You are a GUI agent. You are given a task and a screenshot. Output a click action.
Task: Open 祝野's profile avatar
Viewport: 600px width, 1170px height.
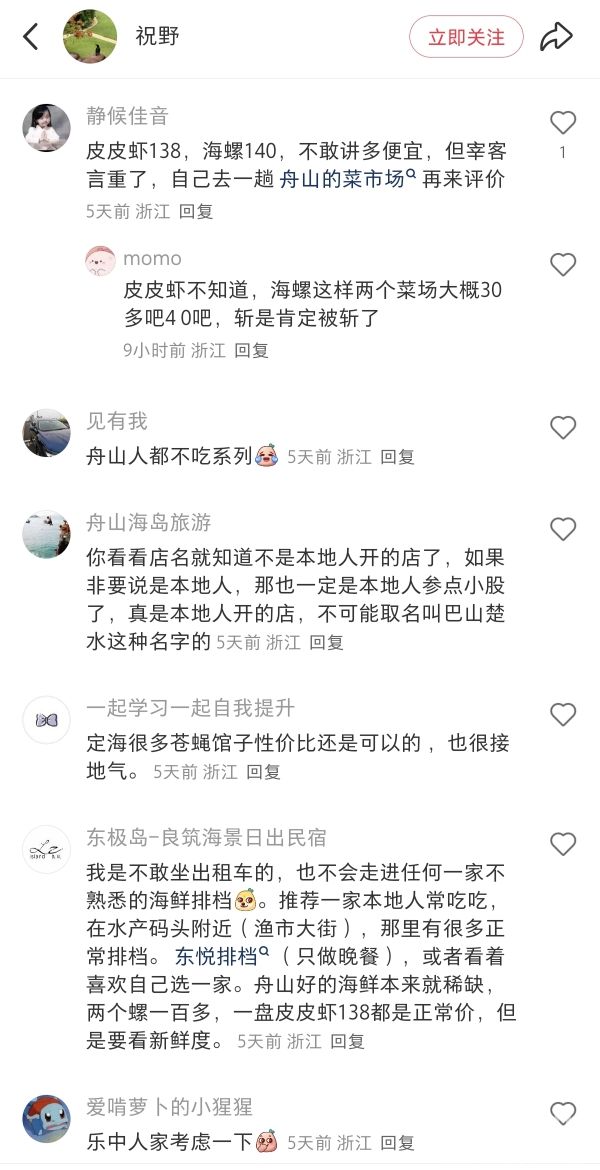click(90, 36)
